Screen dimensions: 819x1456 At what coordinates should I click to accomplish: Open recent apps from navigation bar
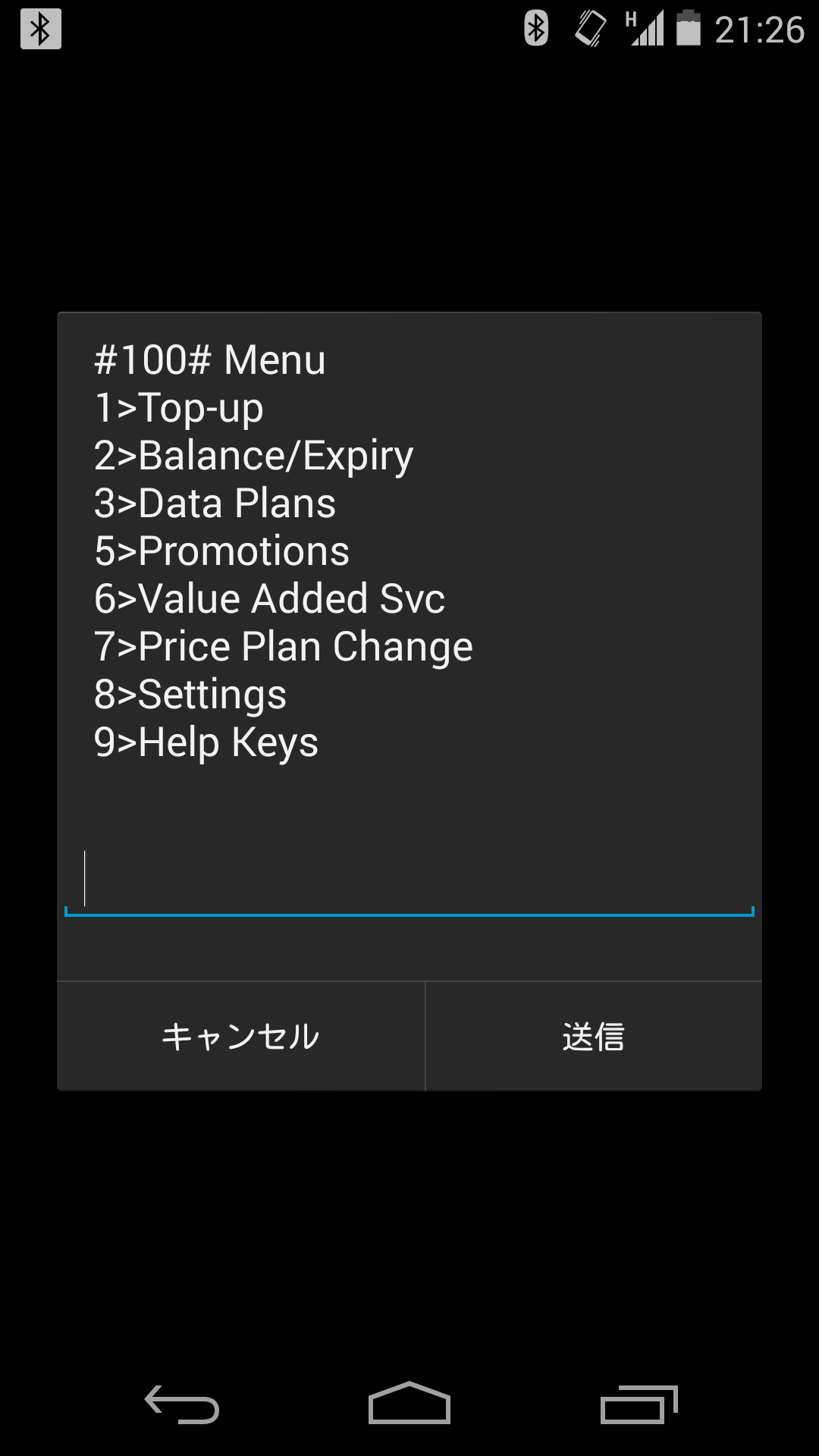638,1404
